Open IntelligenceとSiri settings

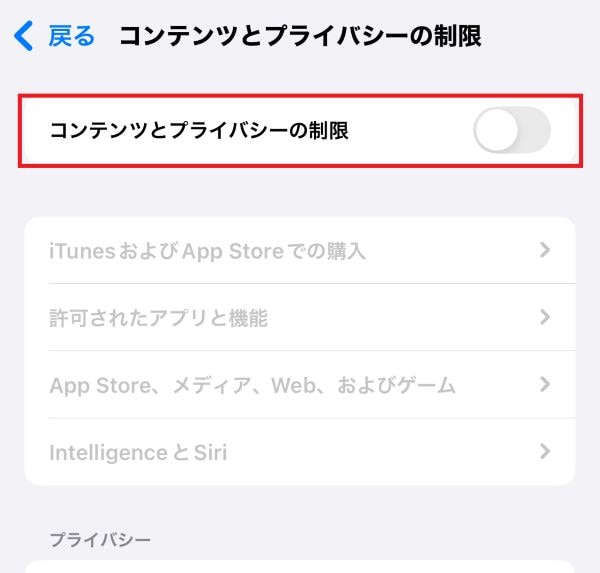[299, 452]
